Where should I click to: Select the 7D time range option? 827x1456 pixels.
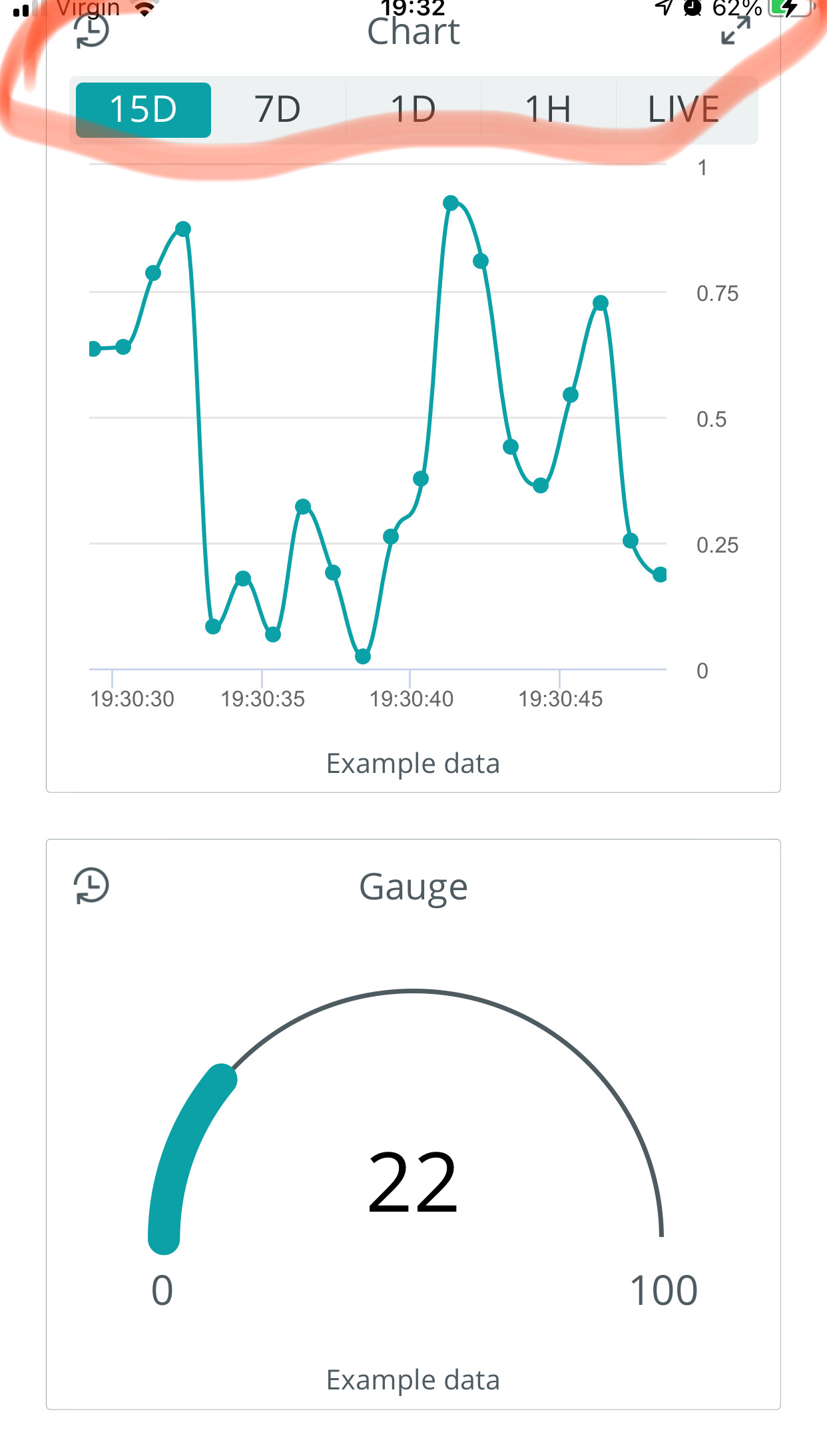[278, 109]
